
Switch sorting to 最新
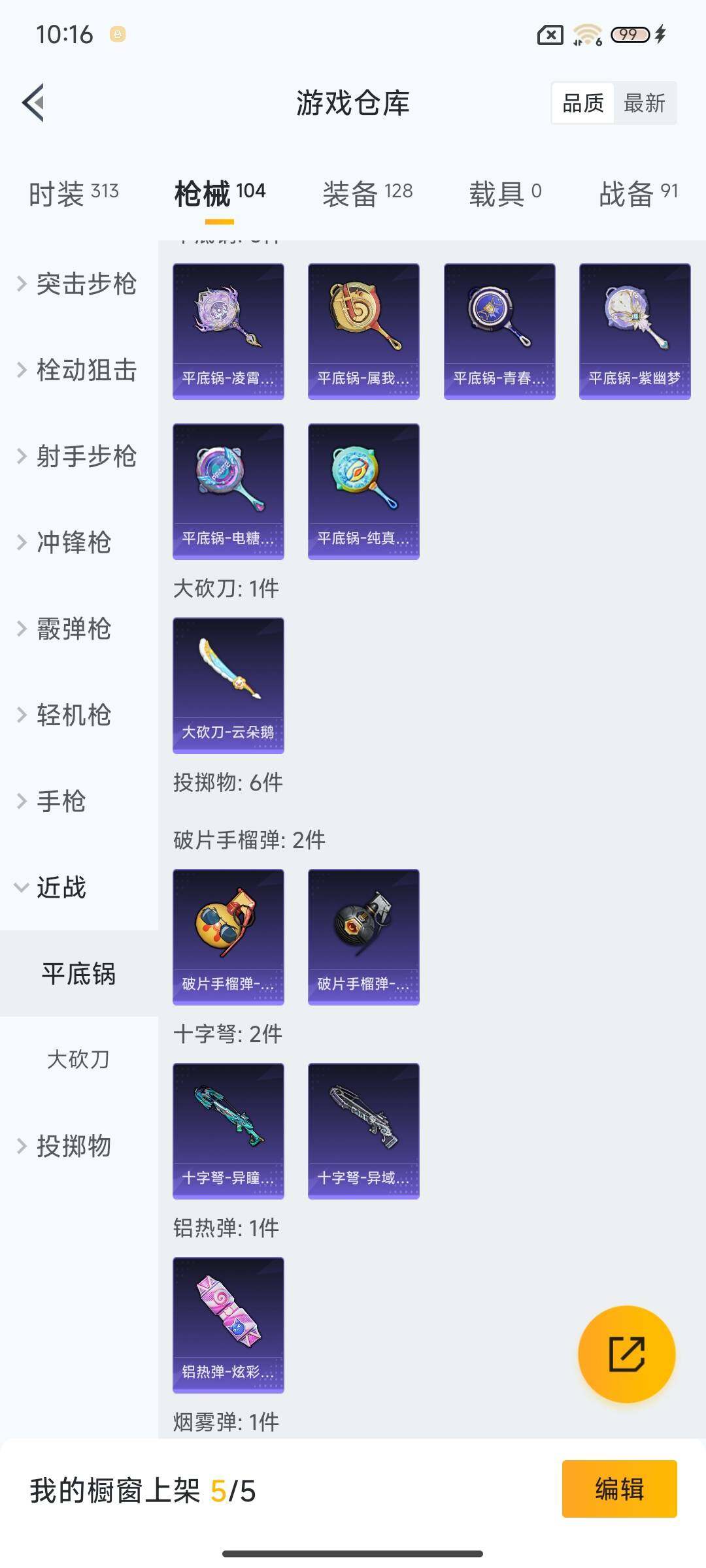(645, 103)
